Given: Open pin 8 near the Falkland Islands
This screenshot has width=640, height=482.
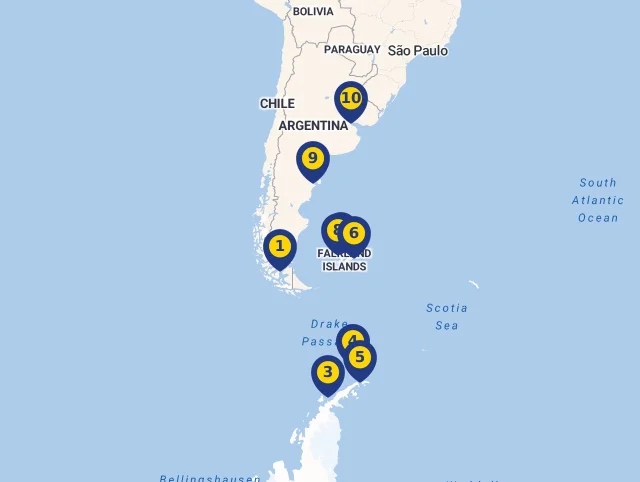Looking at the screenshot, I should point(332,229).
